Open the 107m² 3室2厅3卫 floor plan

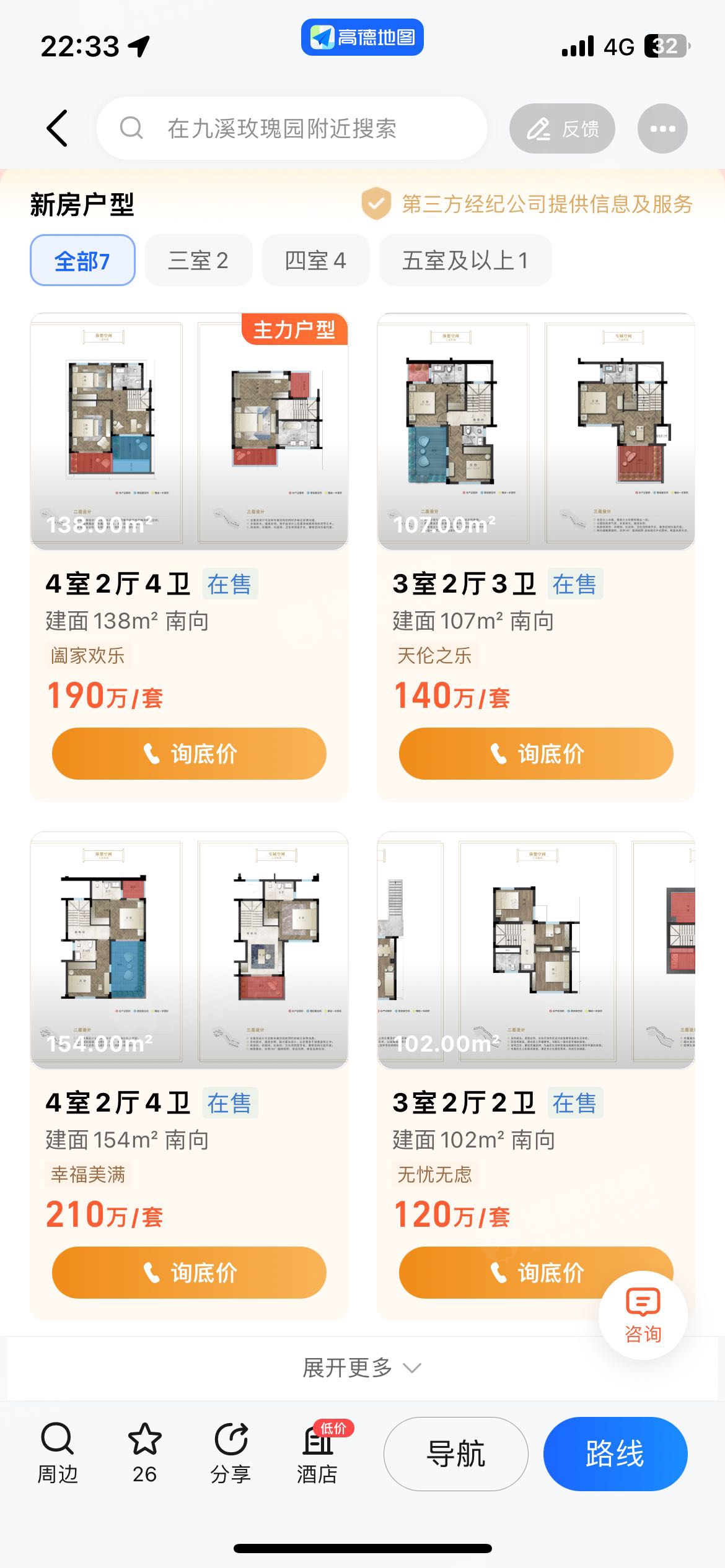click(535, 432)
